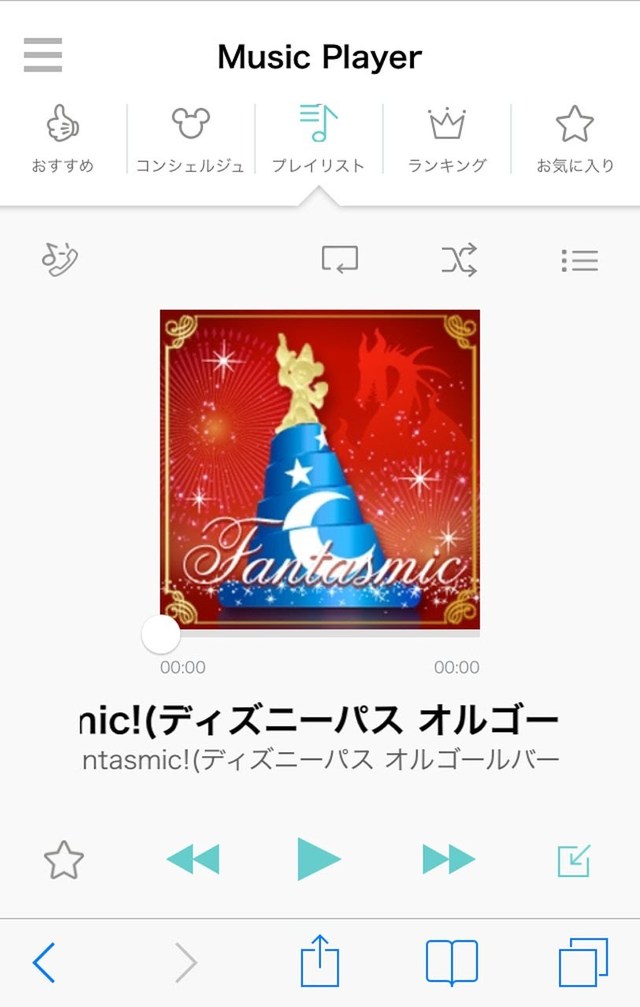The image size is (640, 1007).
Task: Go to the ランキング tab
Action: click(x=447, y=140)
